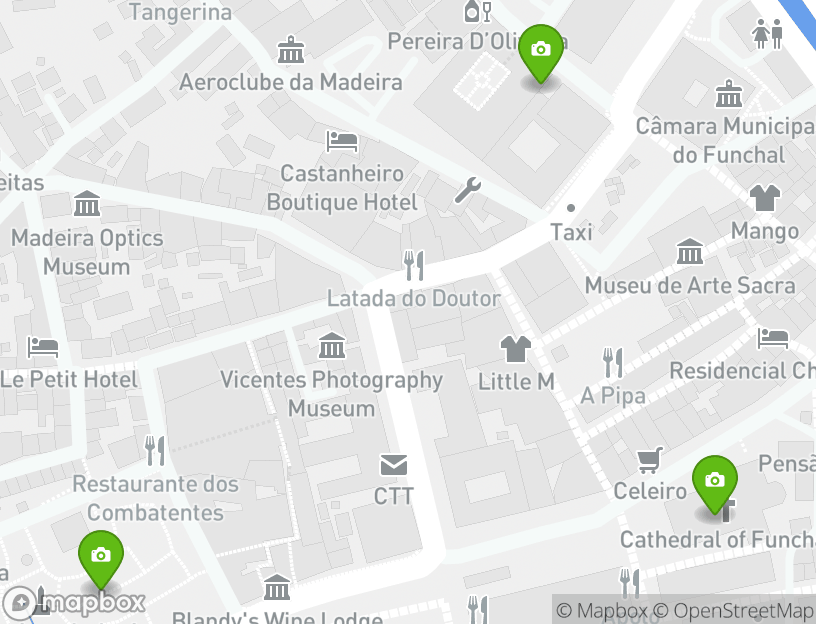This screenshot has width=816, height=624.
Task: Open the camera marker near Pereira D'Oliveira
Action: click(x=540, y=52)
